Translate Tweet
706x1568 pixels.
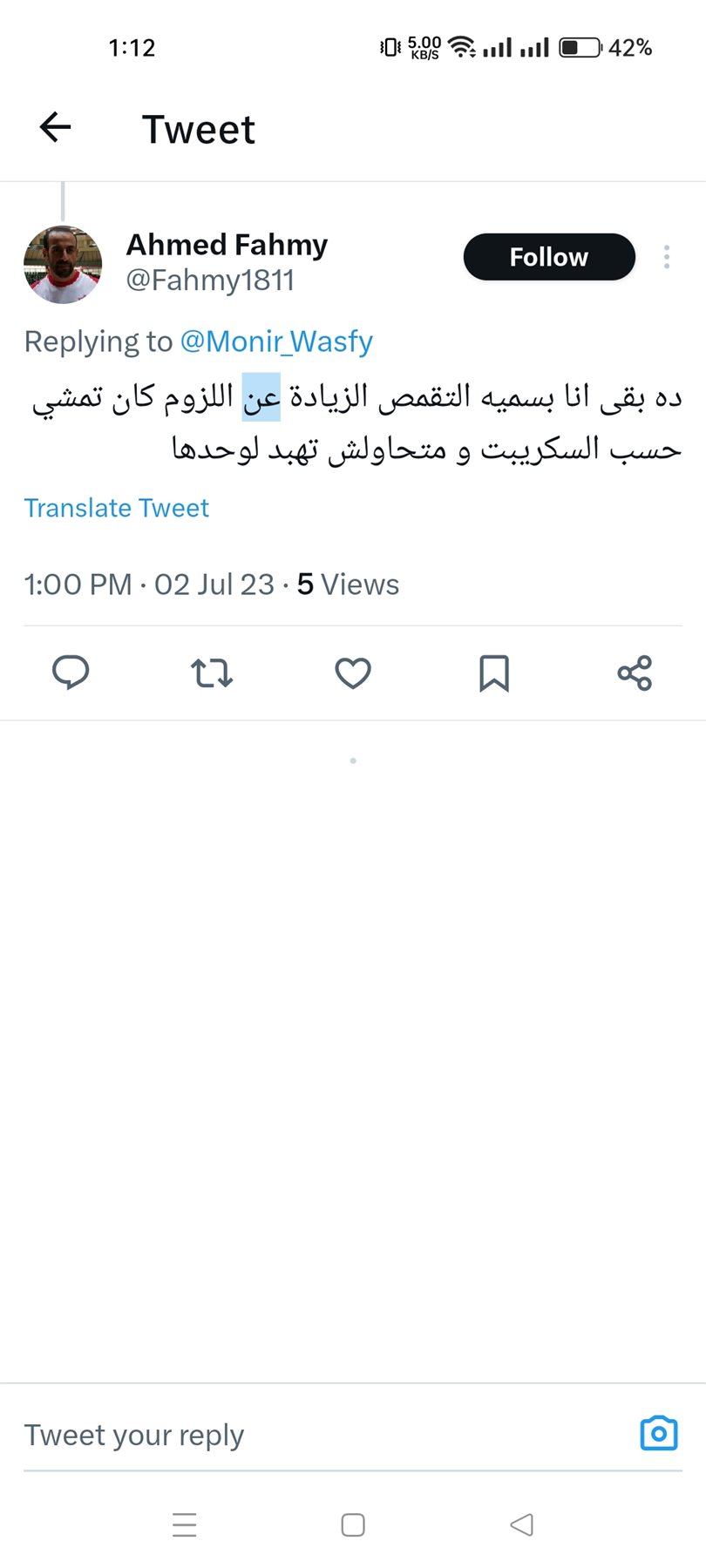117,508
